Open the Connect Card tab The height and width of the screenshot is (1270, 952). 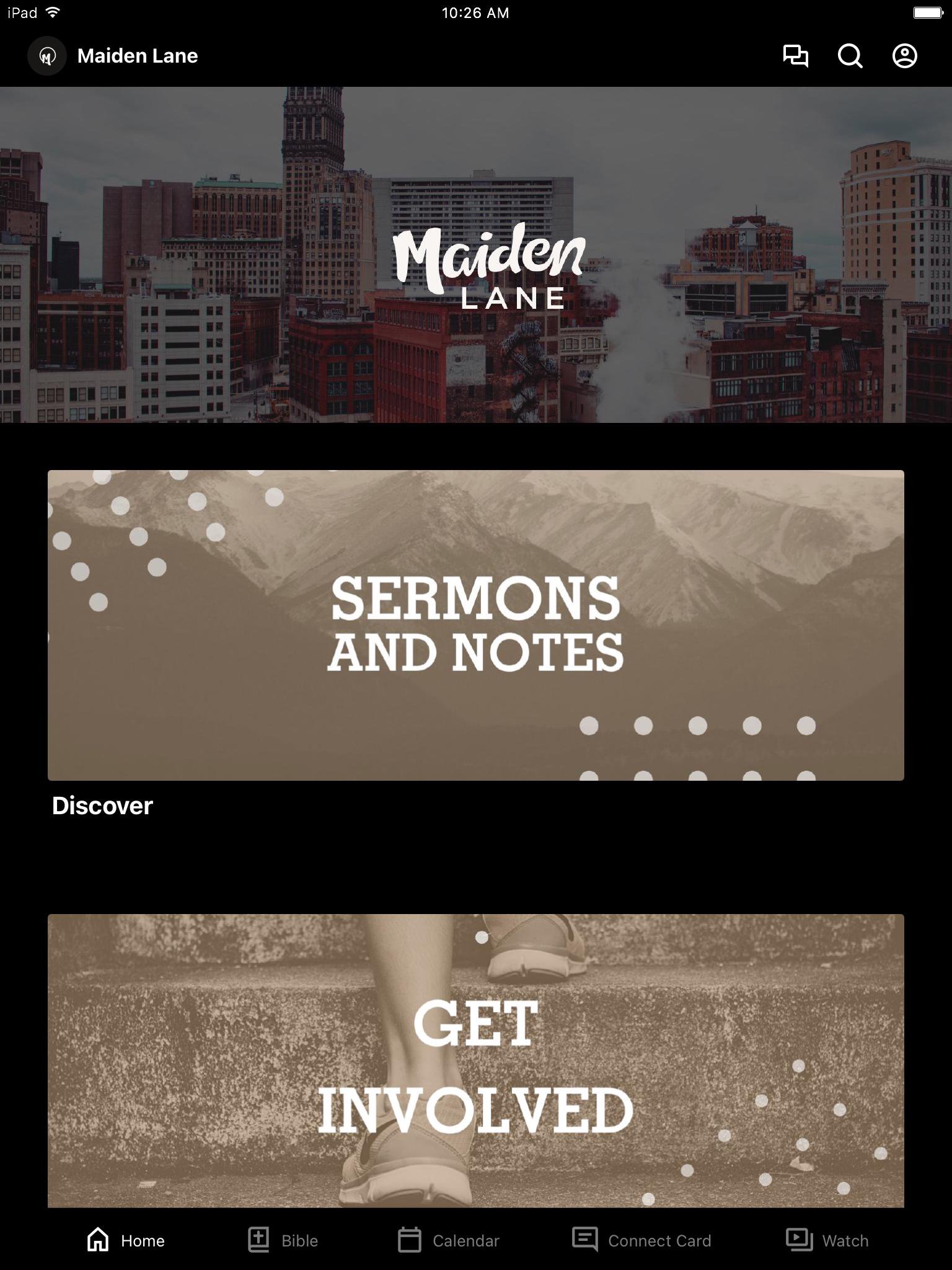pyautogui.click(x=641, y=1240)
